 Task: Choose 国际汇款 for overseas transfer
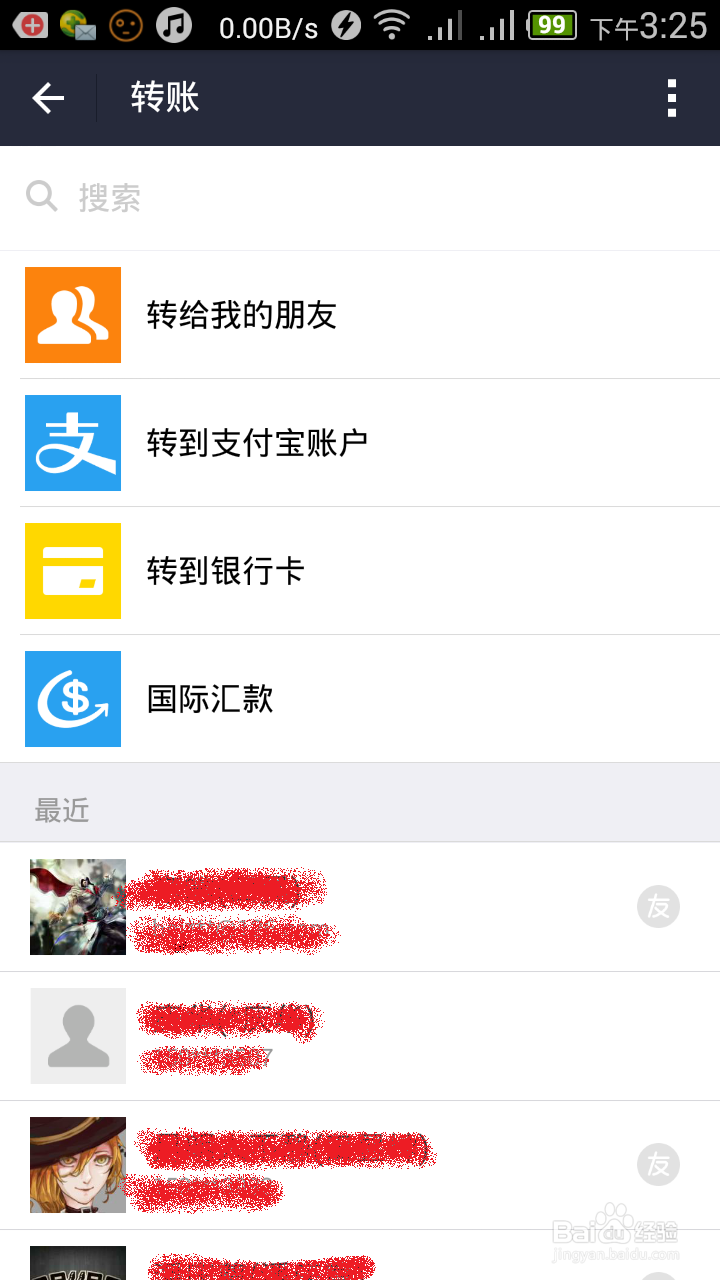[210, 699]
